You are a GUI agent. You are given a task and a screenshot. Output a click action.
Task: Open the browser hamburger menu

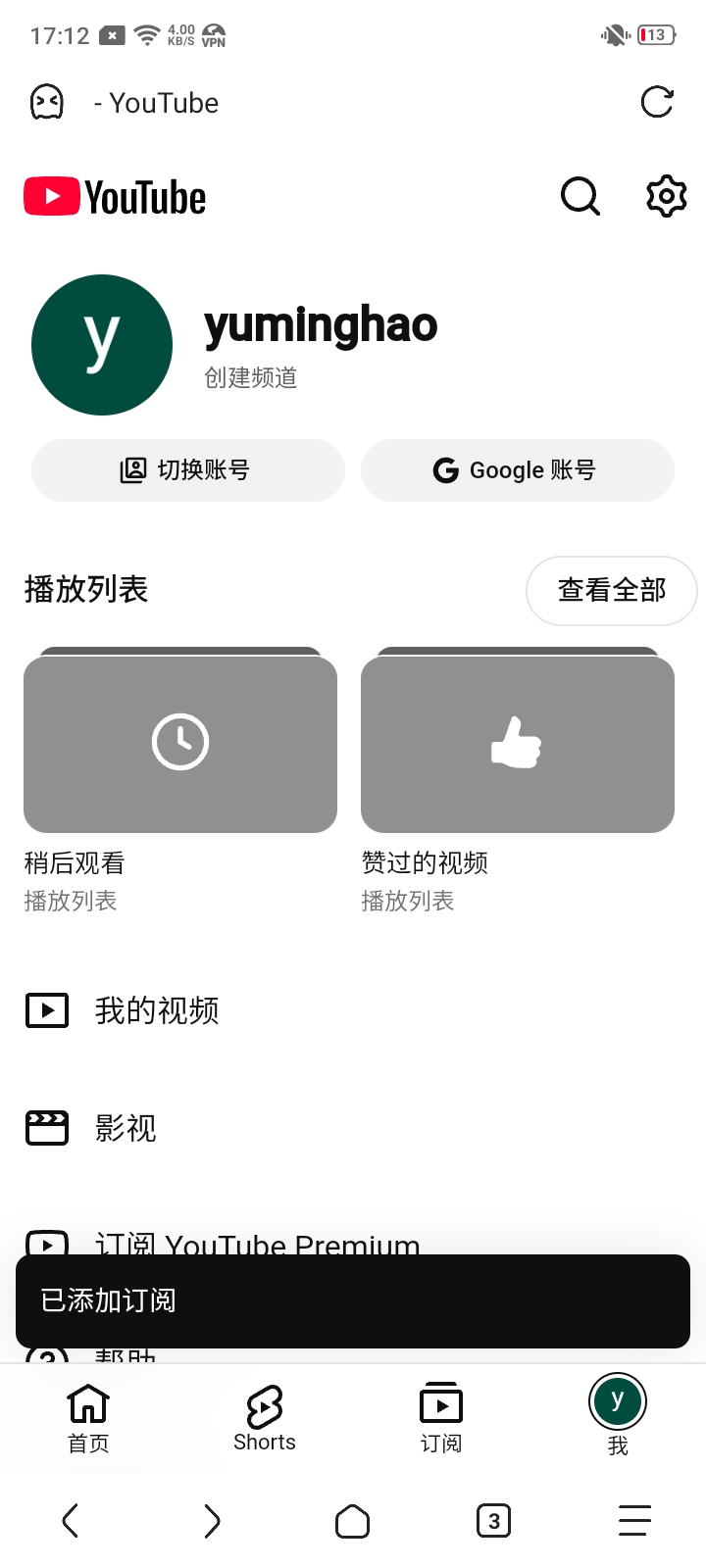click(x=634, y=1521)
